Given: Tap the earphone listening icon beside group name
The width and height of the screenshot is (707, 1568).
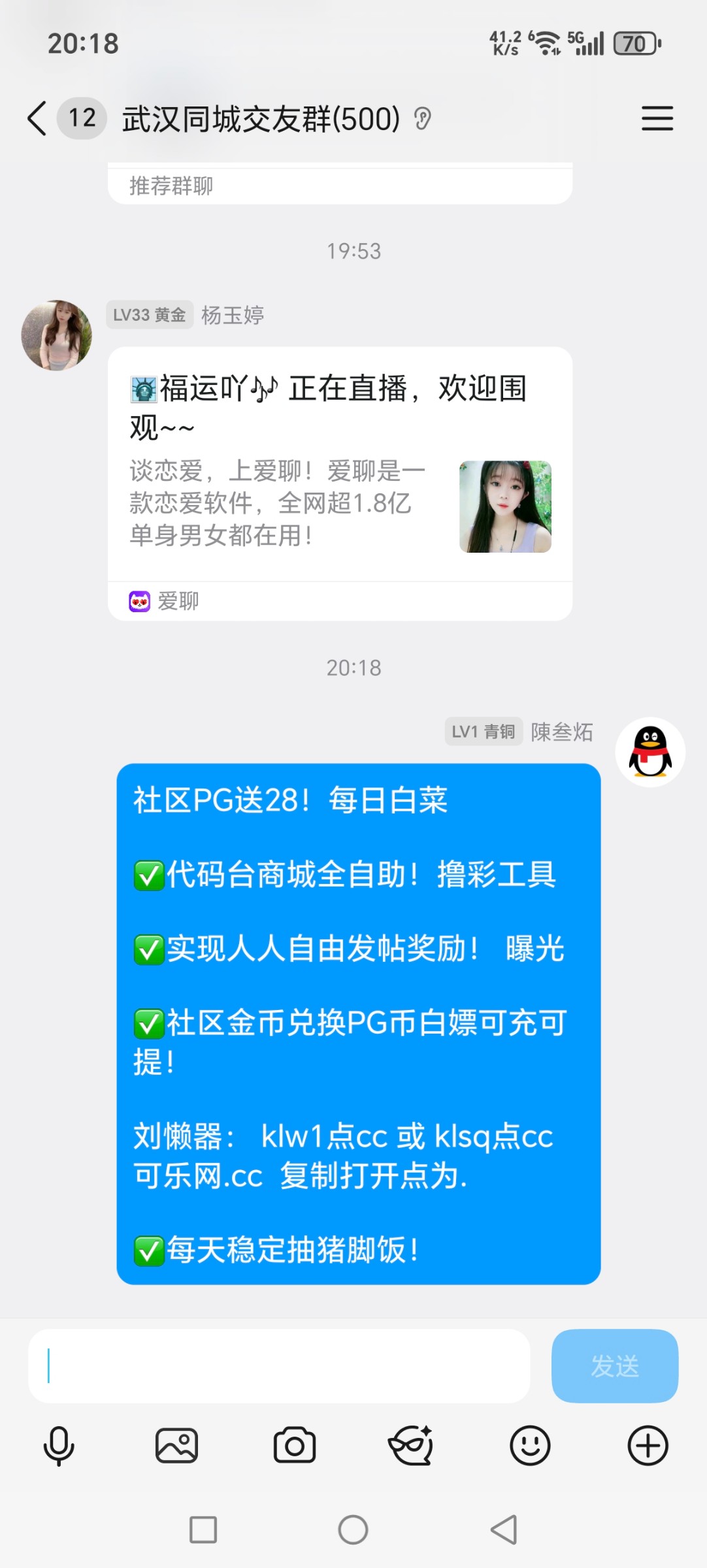Looking at the screenshot, I should pyautogui.click(x=425, y=122).
